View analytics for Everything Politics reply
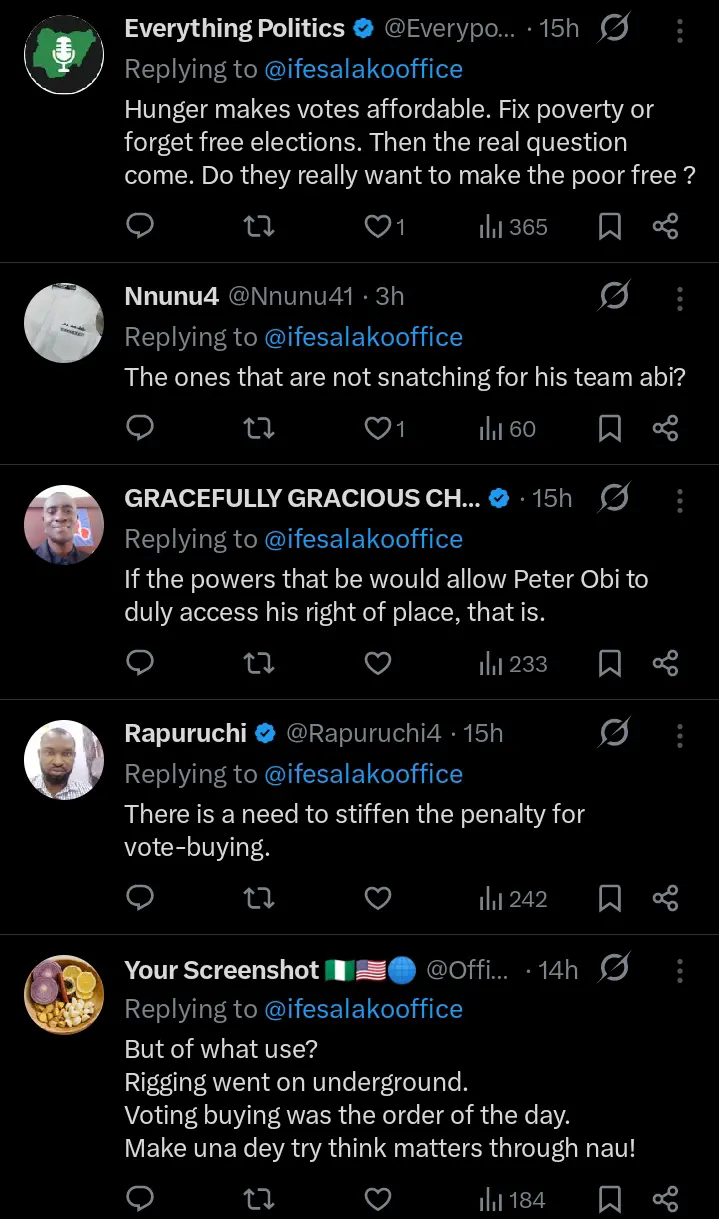This screenshot has height=1219, width=719. [513, 227]
